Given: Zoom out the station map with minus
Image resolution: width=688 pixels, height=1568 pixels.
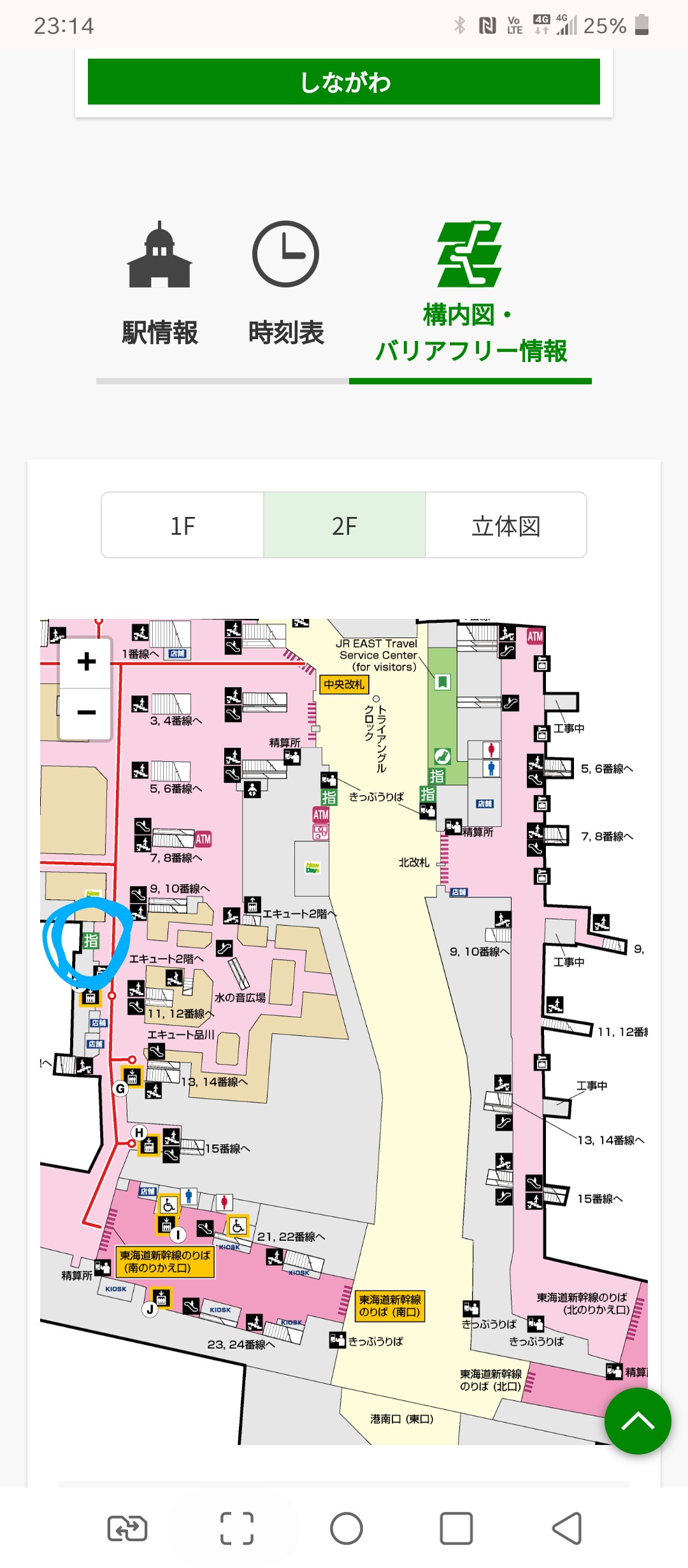Looking at the screenshot, I should pos(87,713).
